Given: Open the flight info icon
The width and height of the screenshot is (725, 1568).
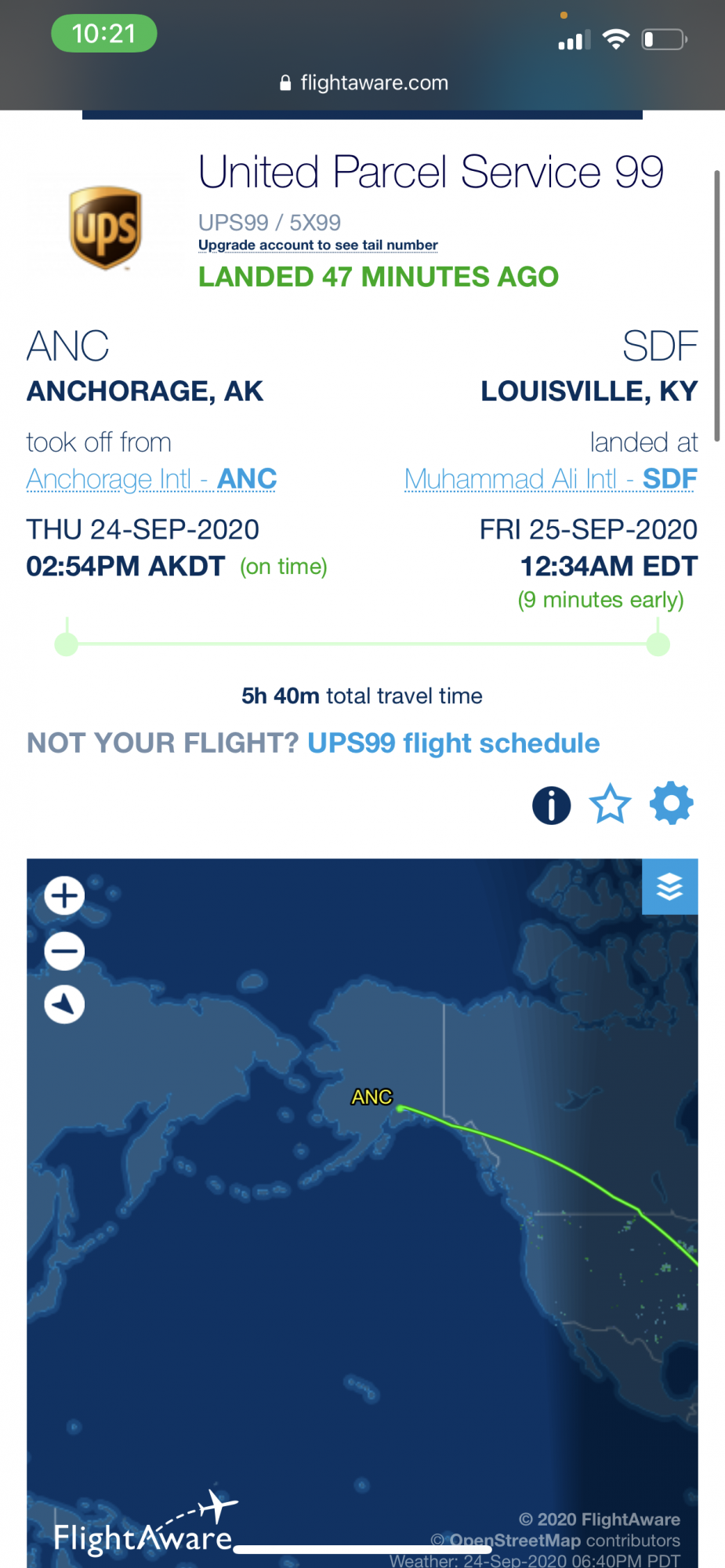Looking at the screenshot, I should [x=552, y=805].
